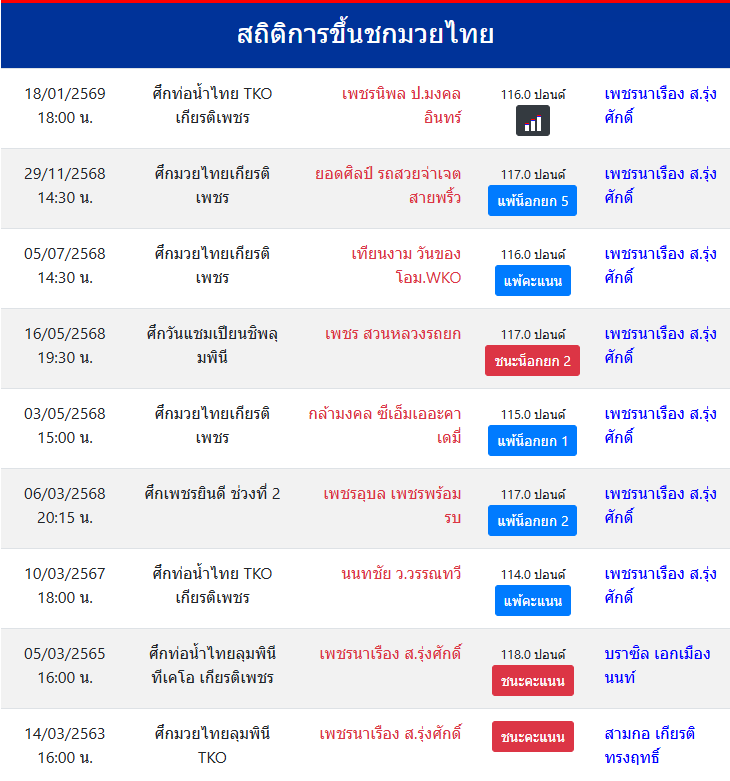Viewport: 730px width, 781px height.
Task: Click the page header สถิติการขึ้นชกมวยไทย
Action: [365, 34]
